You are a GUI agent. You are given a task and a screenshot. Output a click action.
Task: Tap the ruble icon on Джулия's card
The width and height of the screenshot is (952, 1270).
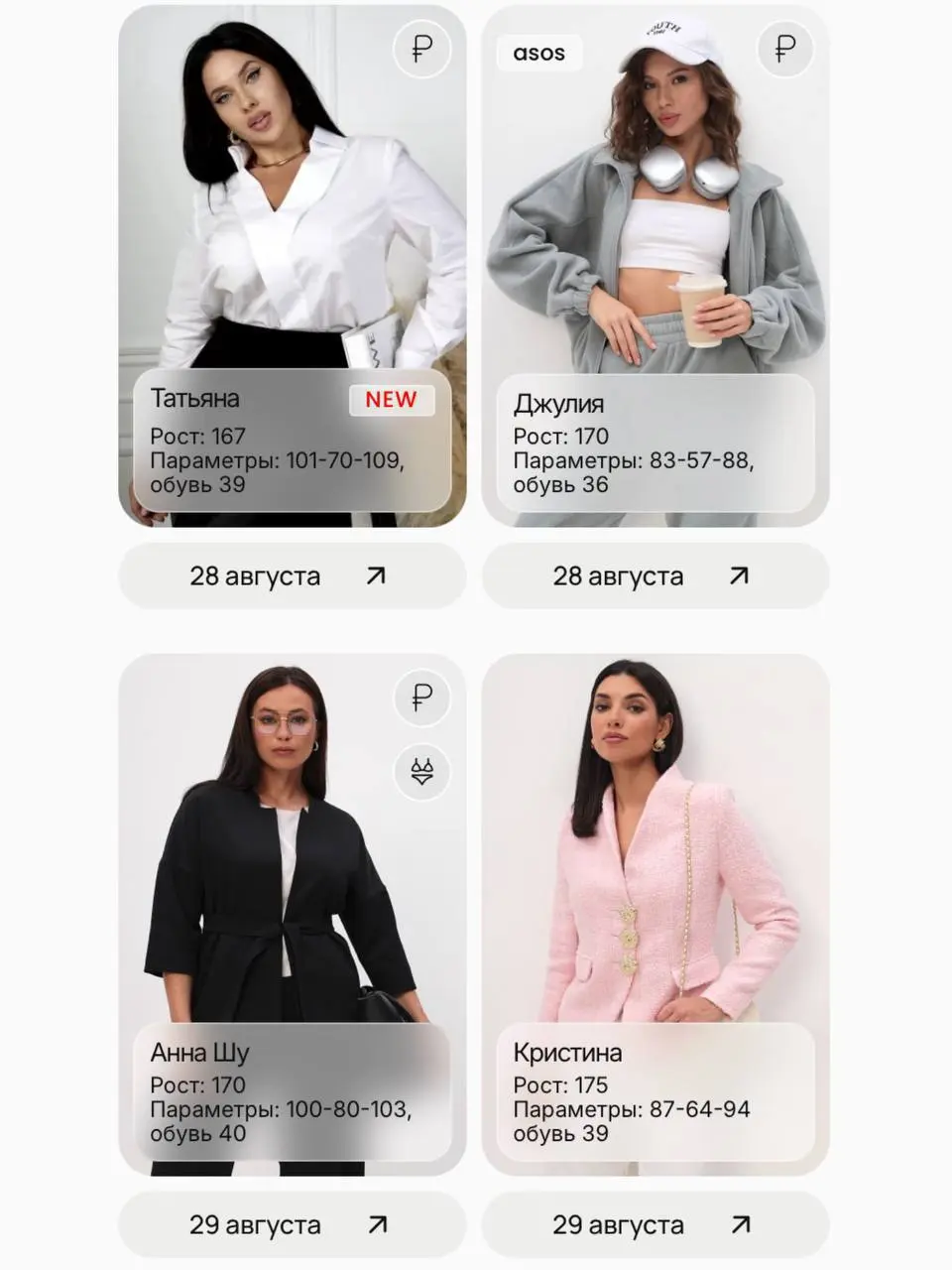[x=785, y=49]
